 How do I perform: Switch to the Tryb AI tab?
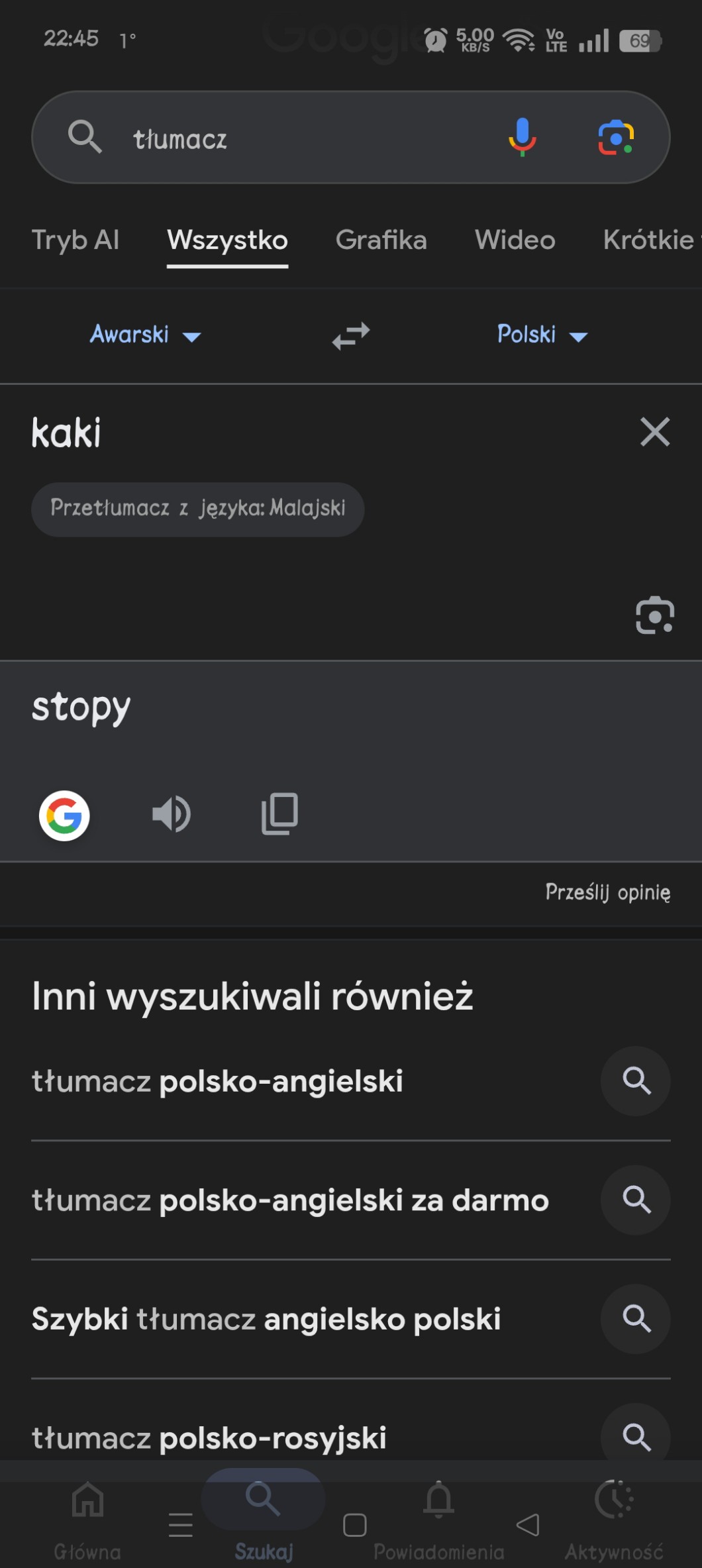pos(75,240)
